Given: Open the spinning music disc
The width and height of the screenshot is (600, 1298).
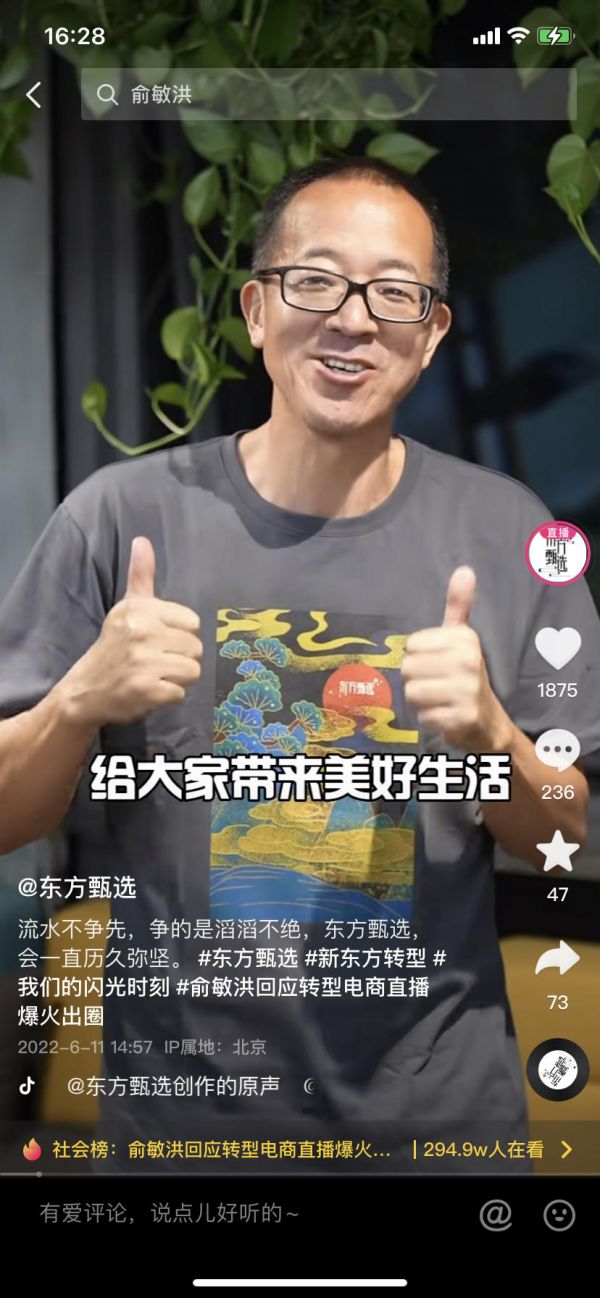Looking at the screenshot, I should tap(557, 1069).
